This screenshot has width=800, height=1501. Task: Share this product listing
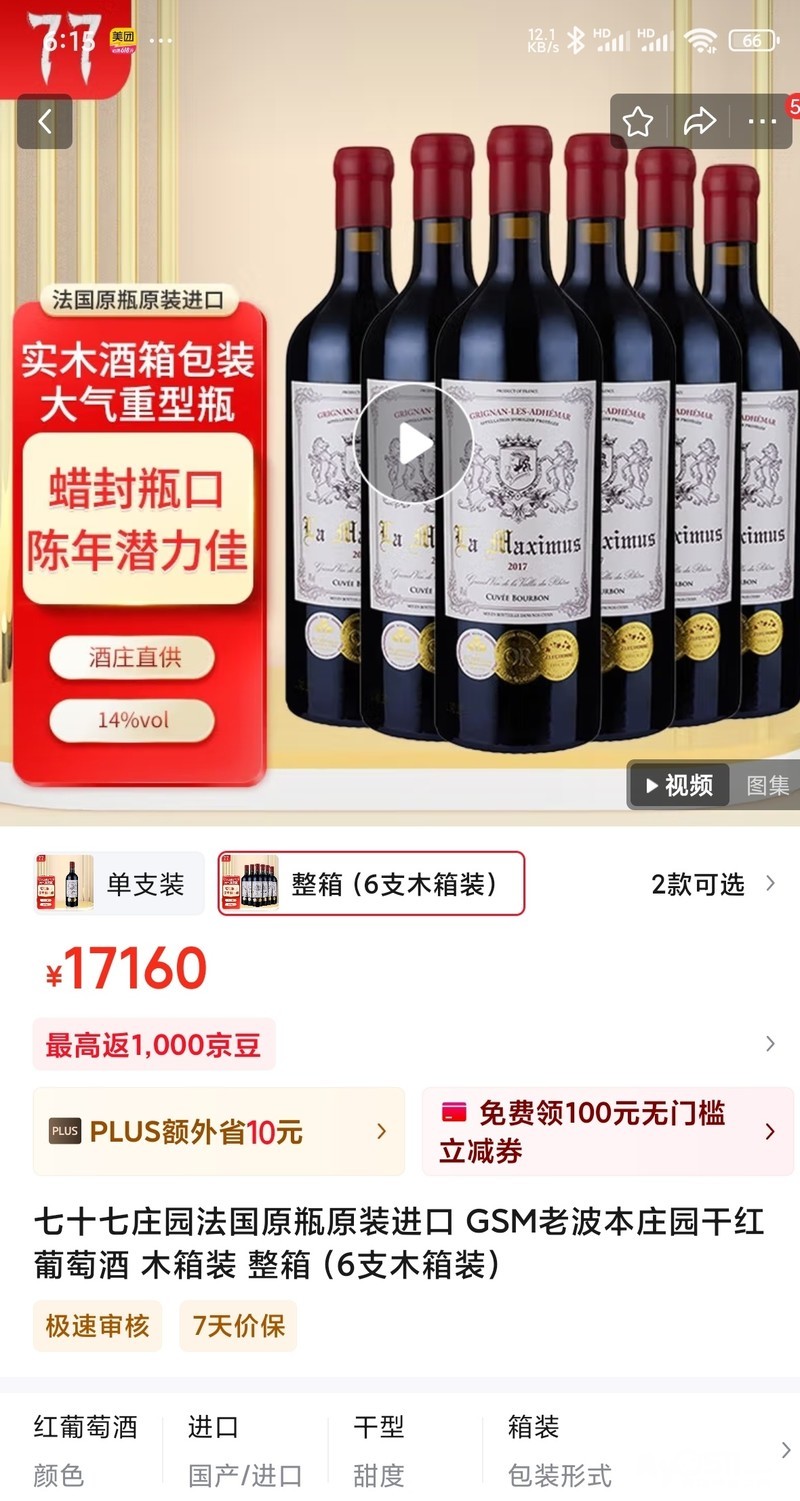point(700,122)
